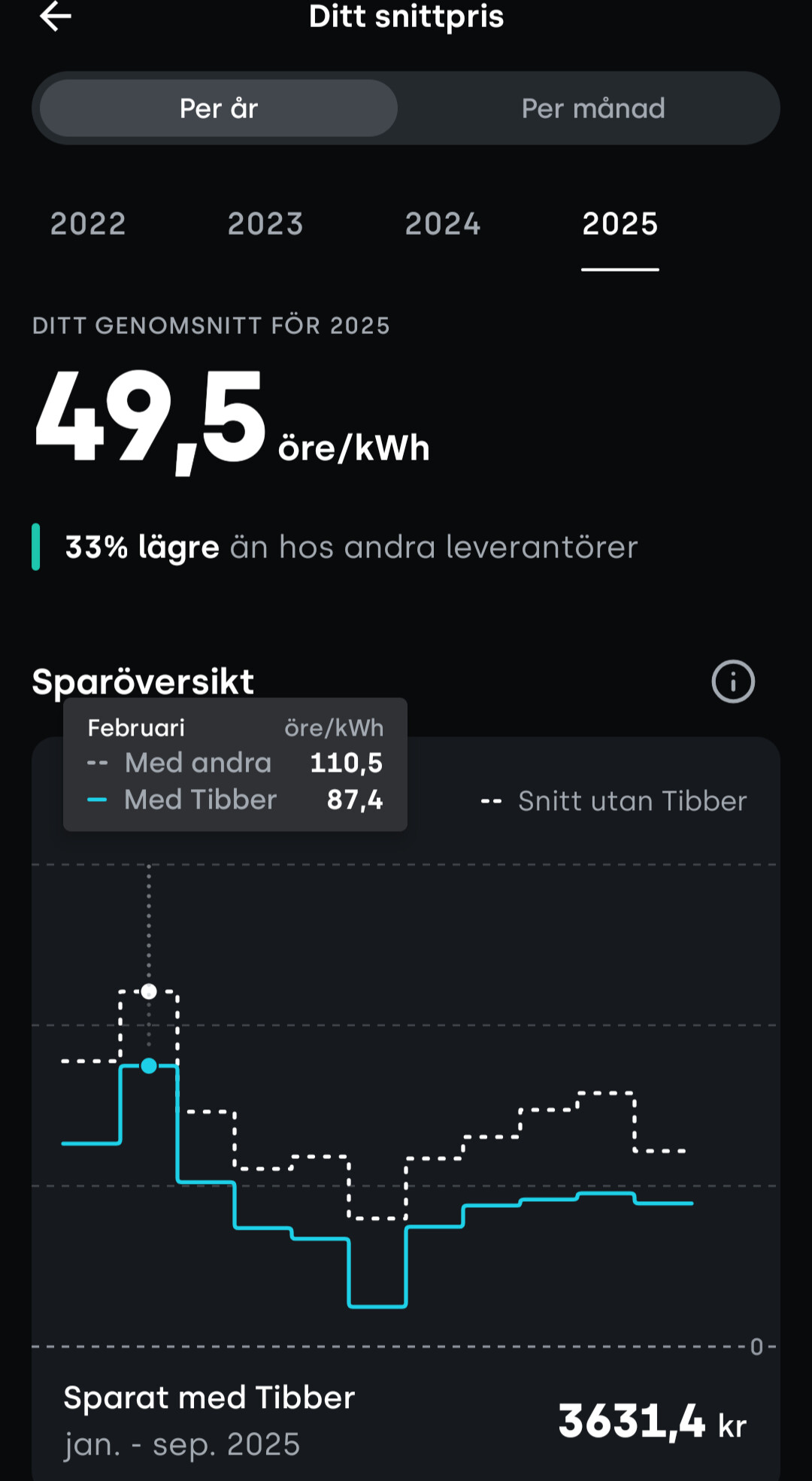Select the Per år segment
This screenshot has height=1481, width=812.
(219, 108)
